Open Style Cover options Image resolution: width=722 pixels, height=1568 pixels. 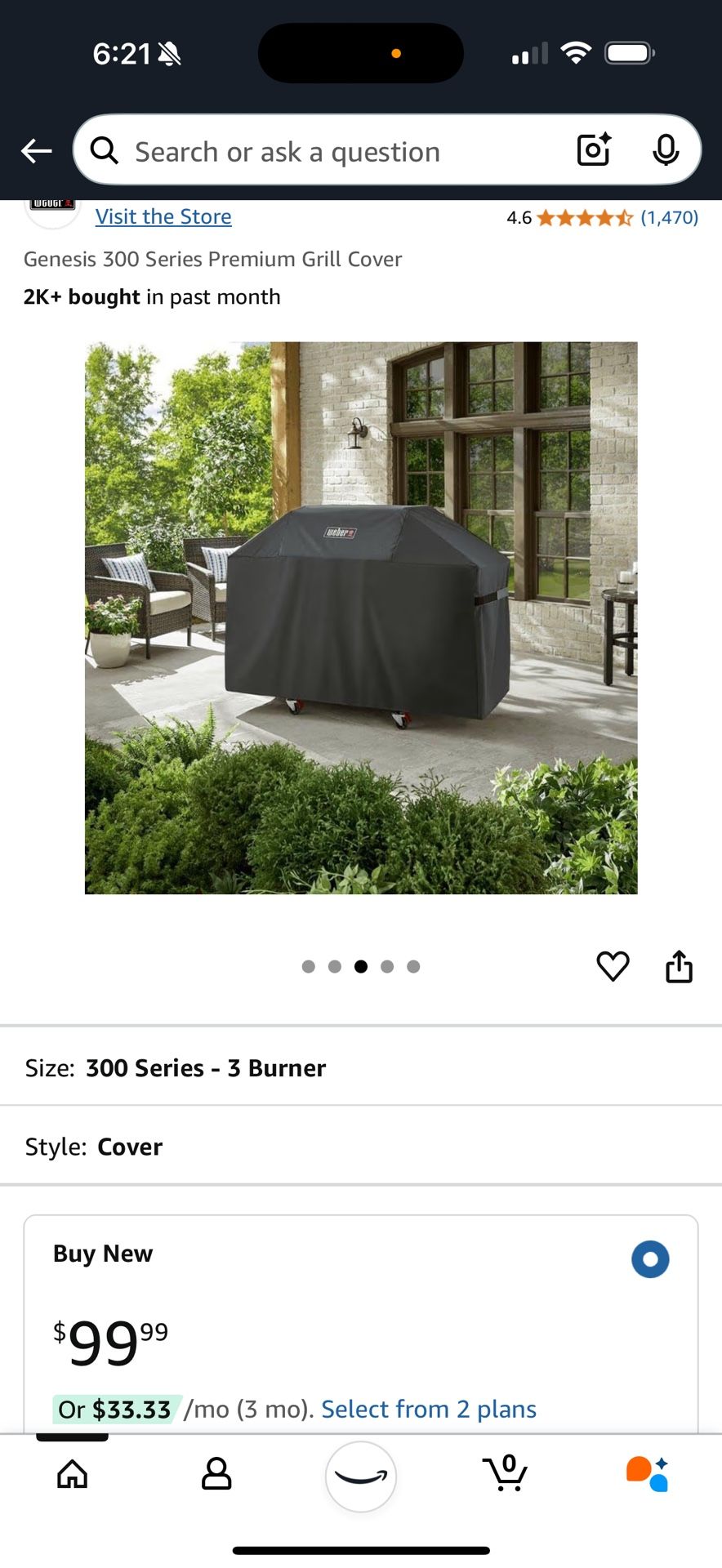tap(359, 1147)
